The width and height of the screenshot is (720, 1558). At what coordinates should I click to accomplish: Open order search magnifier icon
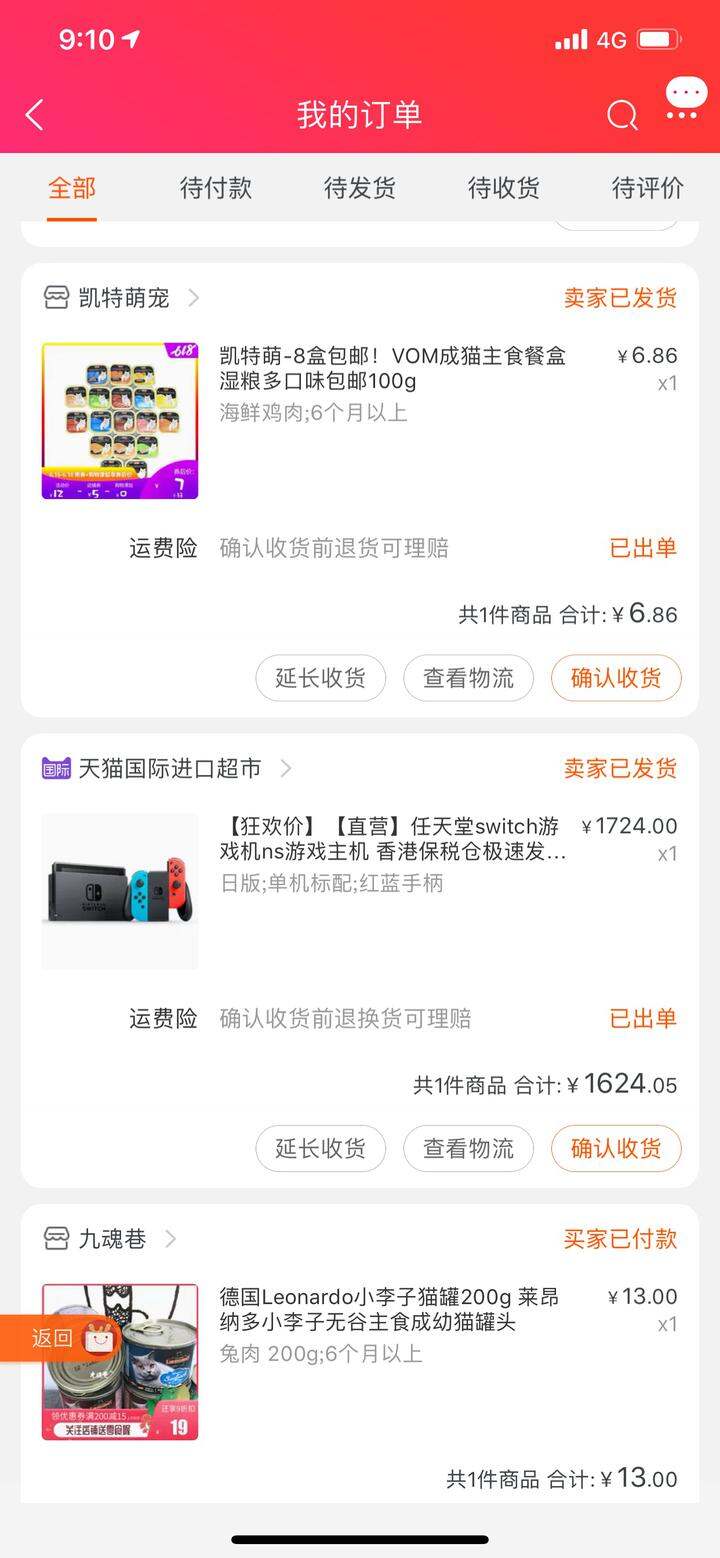[x=622, y=115]
